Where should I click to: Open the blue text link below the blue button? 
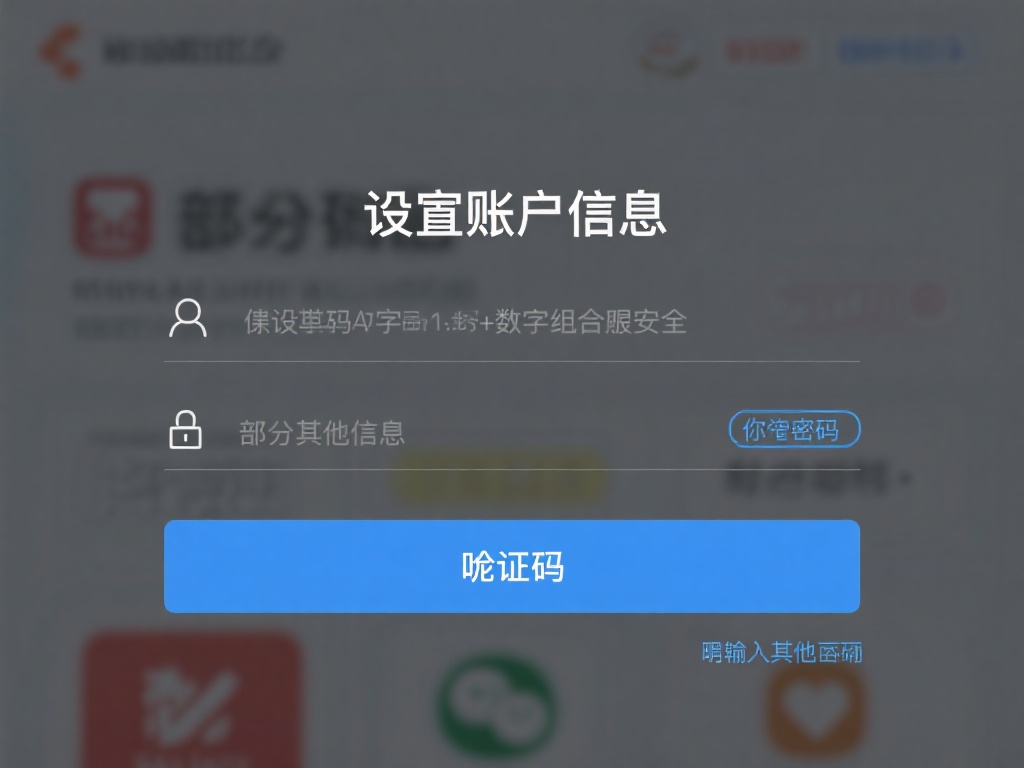point(782,653)
